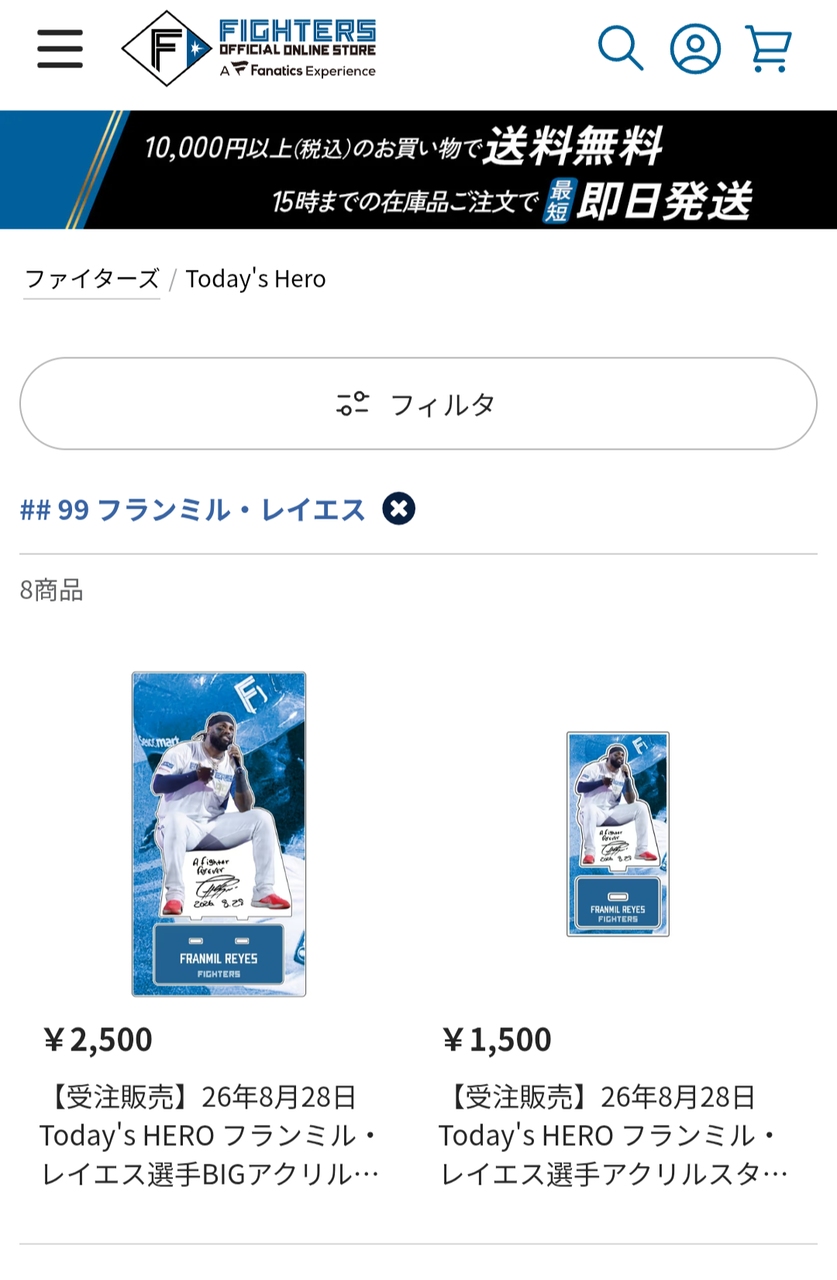This screenshot has height=1280, width=837.
Task: Go to Fighters Official Online Store home
Action: point(249,48)
